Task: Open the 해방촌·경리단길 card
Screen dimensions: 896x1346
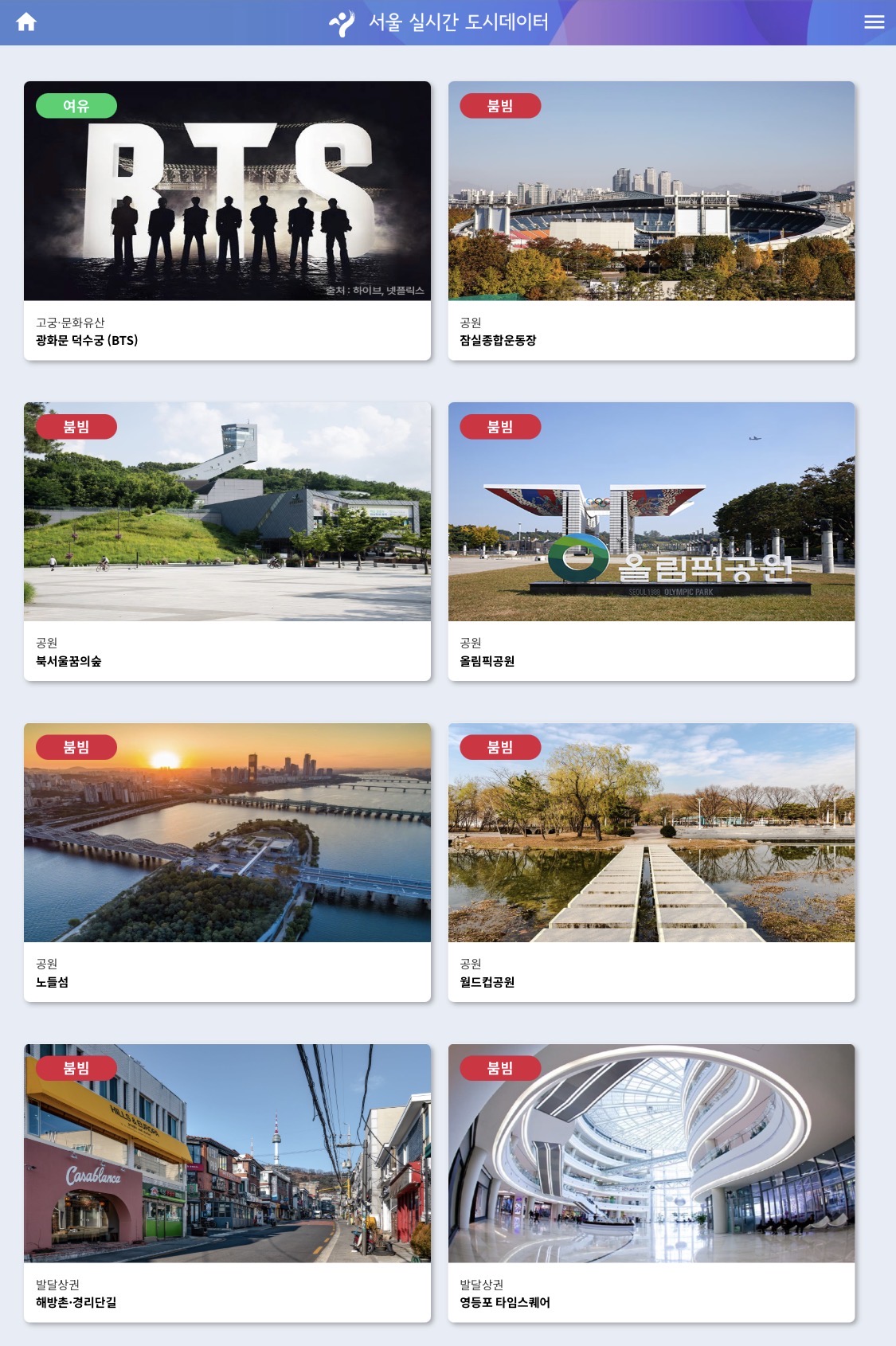Action: click(227, 1184)
